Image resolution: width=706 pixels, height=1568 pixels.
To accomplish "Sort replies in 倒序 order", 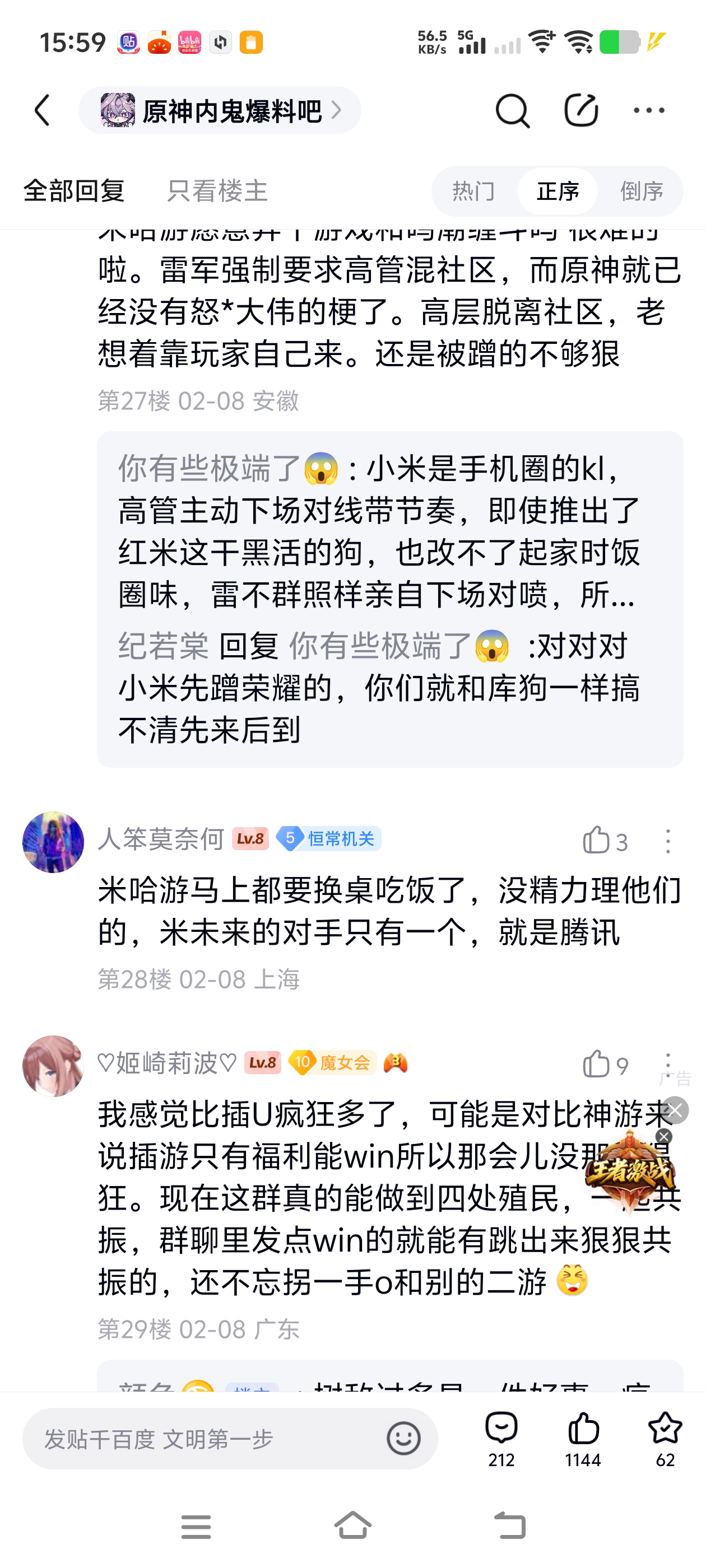I will pyautogui.click(x=642, y=191).
